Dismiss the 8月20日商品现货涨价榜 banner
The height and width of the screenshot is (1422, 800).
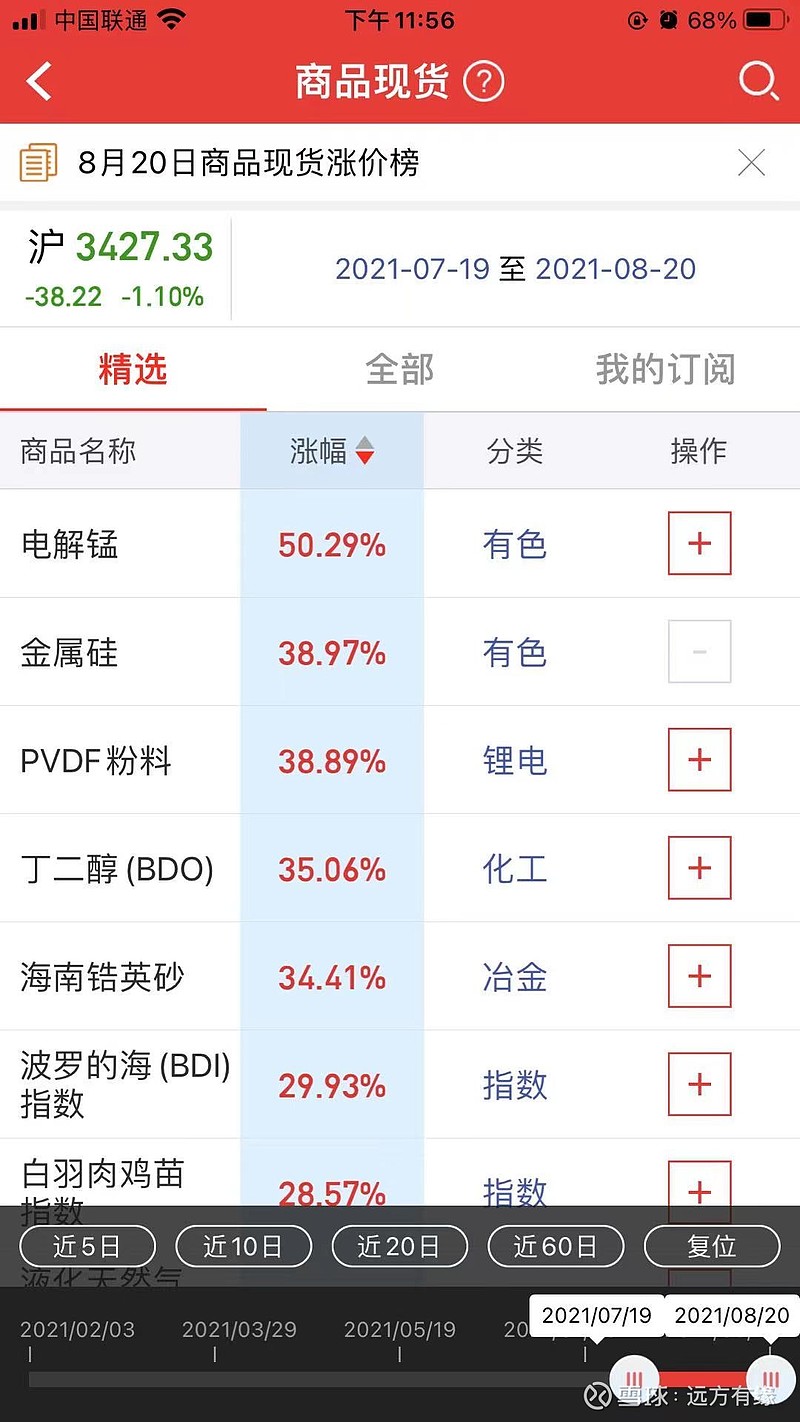(751, 163)
